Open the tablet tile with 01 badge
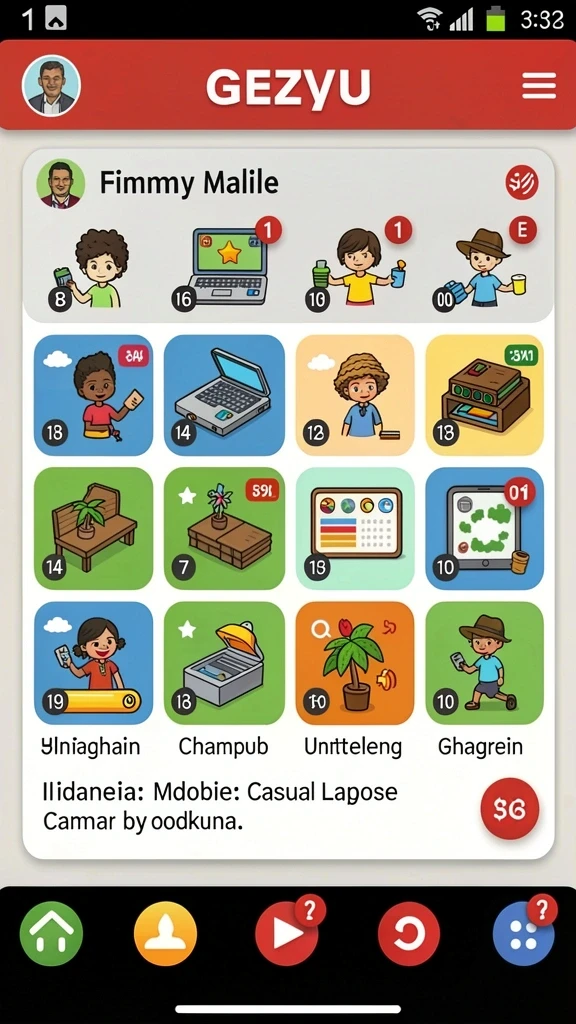This screenshot has width=576, height=1024. click(485, 528)
